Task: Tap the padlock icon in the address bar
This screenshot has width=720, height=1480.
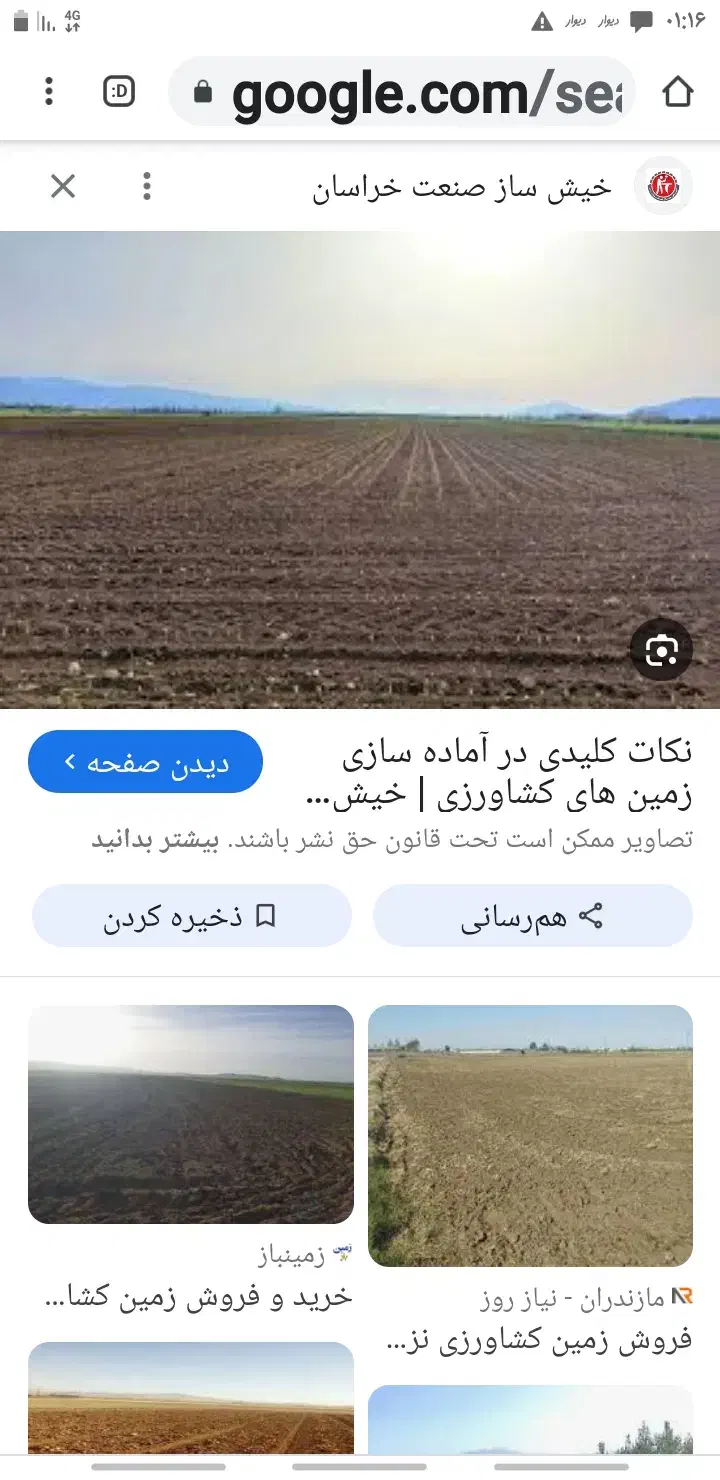Action: [201, 93]
